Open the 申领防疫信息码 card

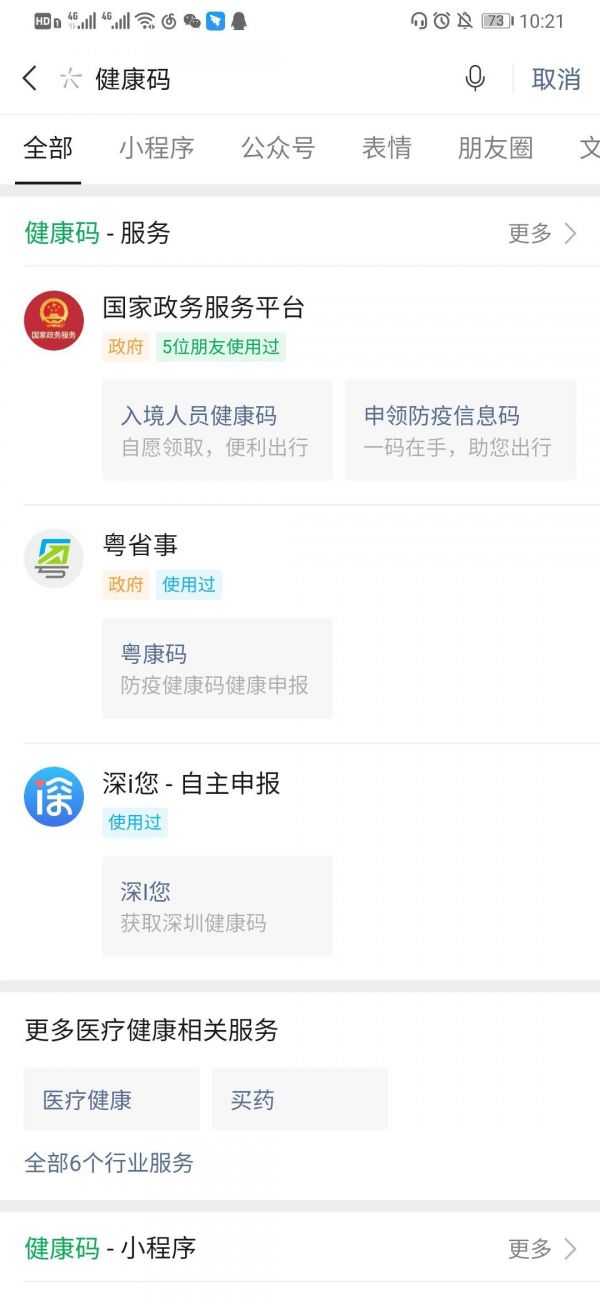[460, 430]
